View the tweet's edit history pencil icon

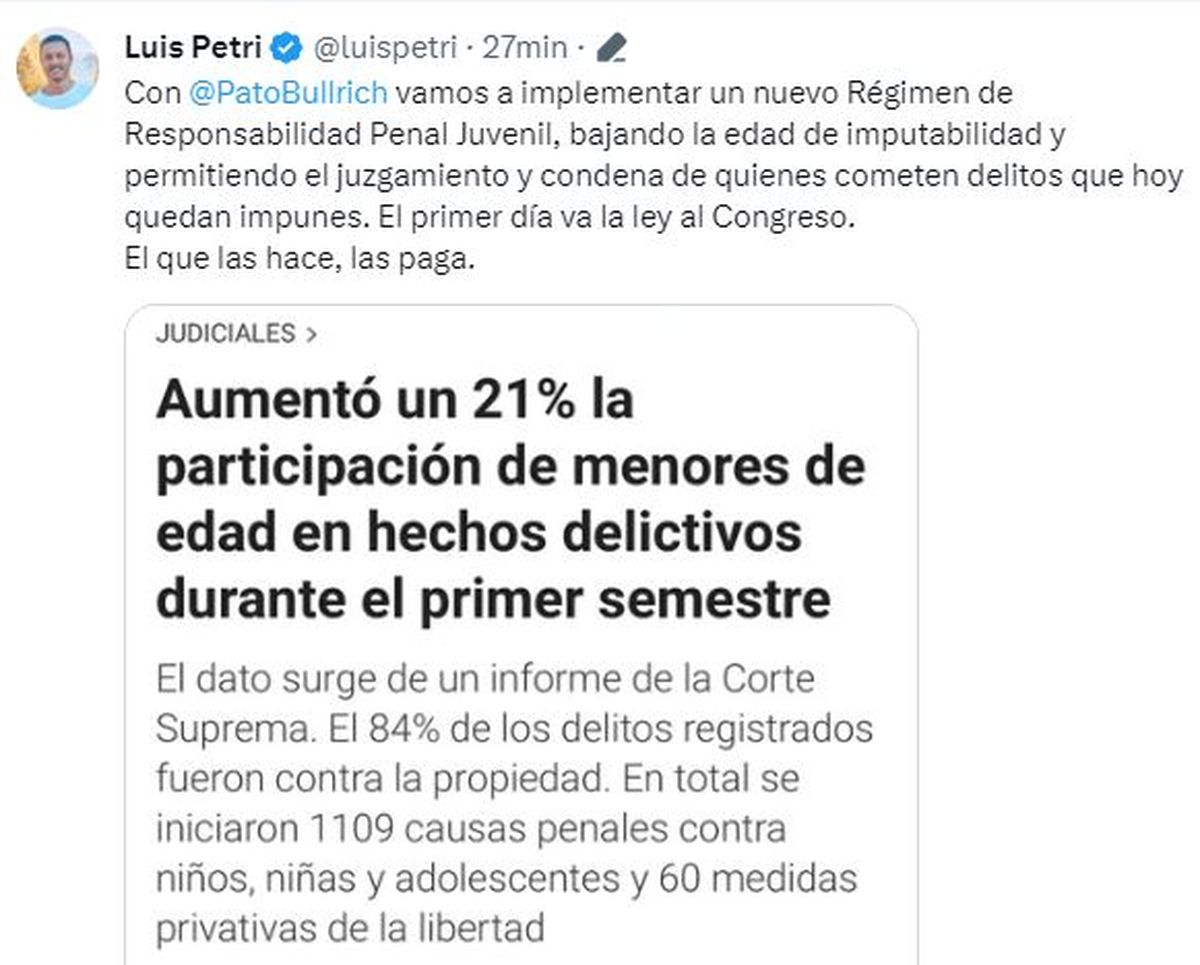pyautogui.click(x=611, y=47)
